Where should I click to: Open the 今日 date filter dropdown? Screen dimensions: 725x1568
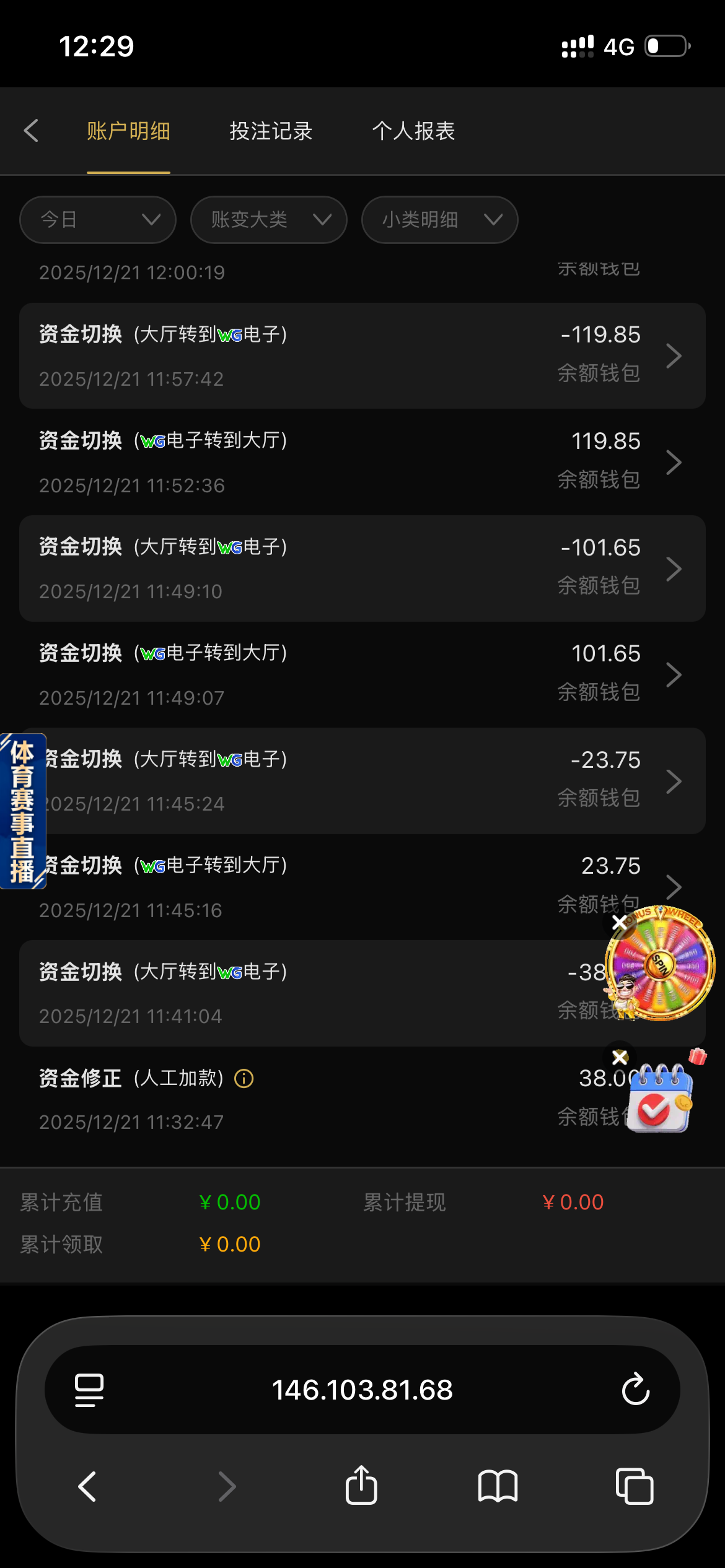98,220
